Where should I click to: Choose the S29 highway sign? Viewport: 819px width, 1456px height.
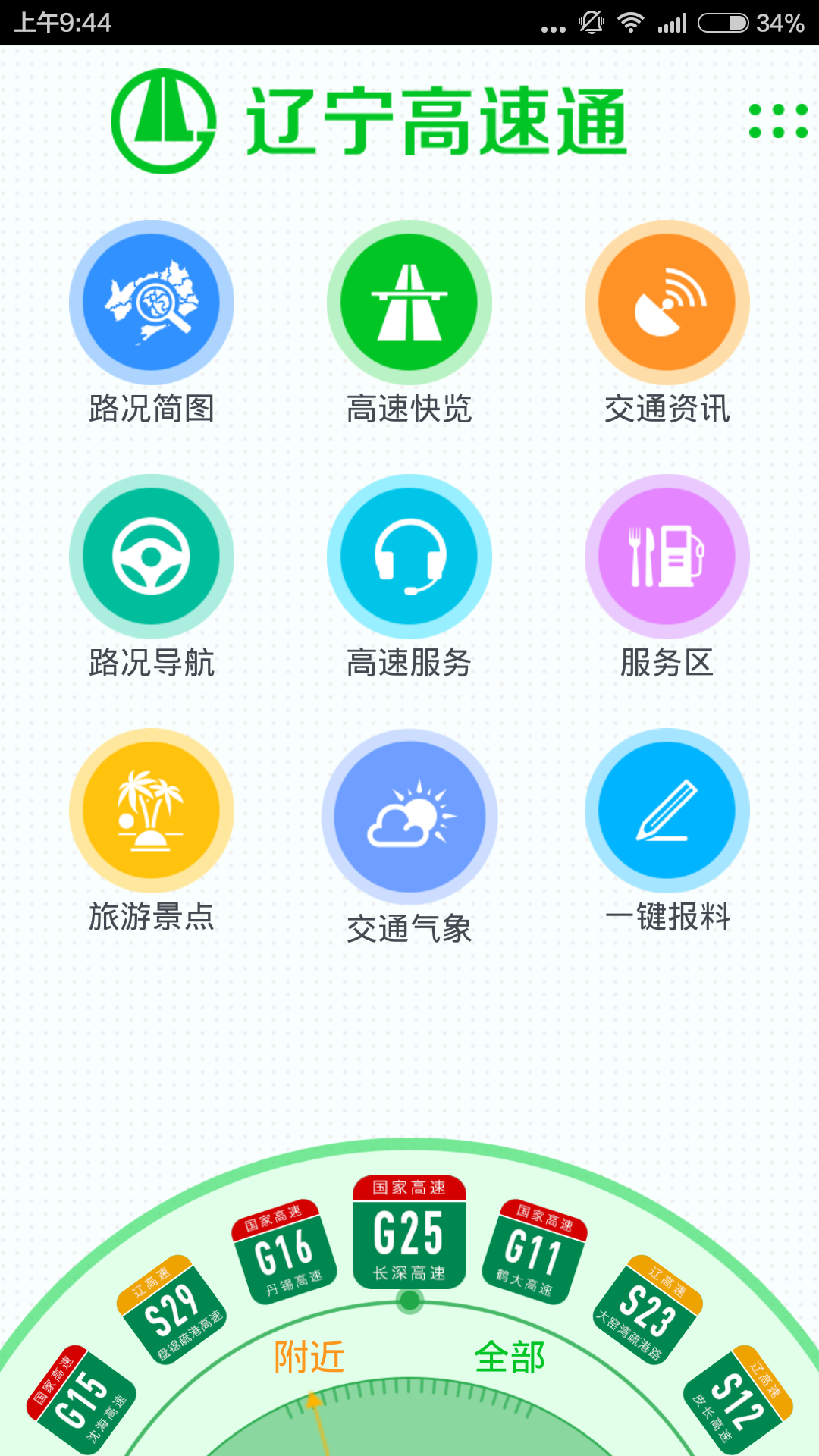[172, 1310]
